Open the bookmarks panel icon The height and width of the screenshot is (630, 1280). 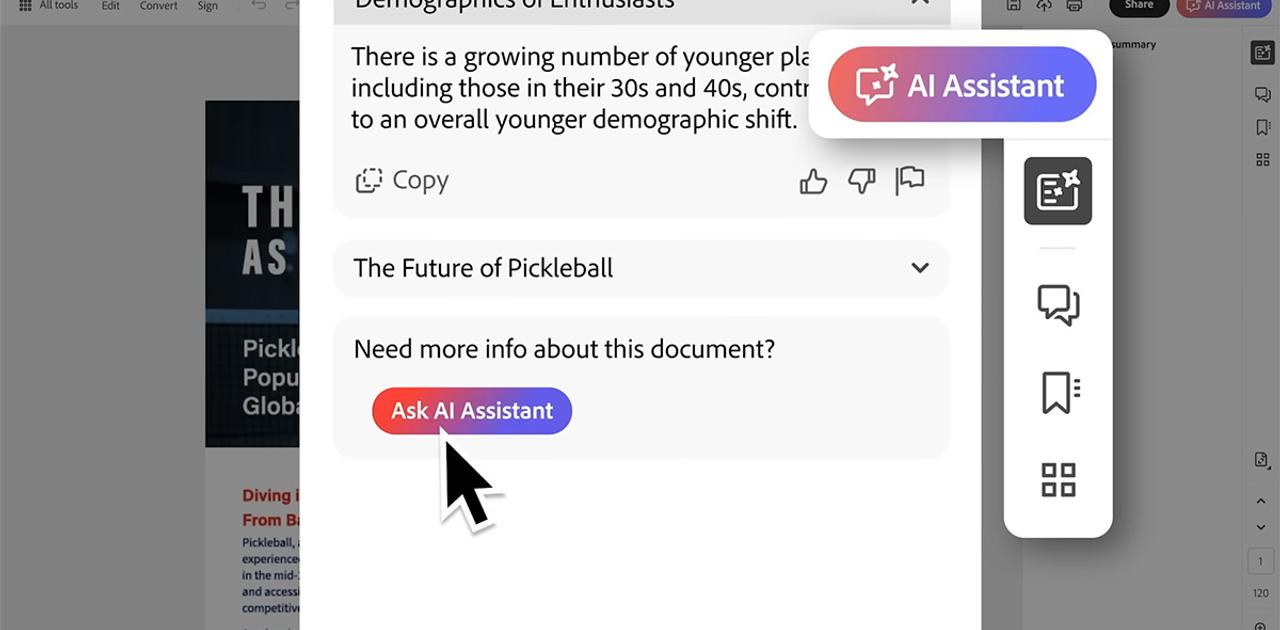tap(1057, 392)
